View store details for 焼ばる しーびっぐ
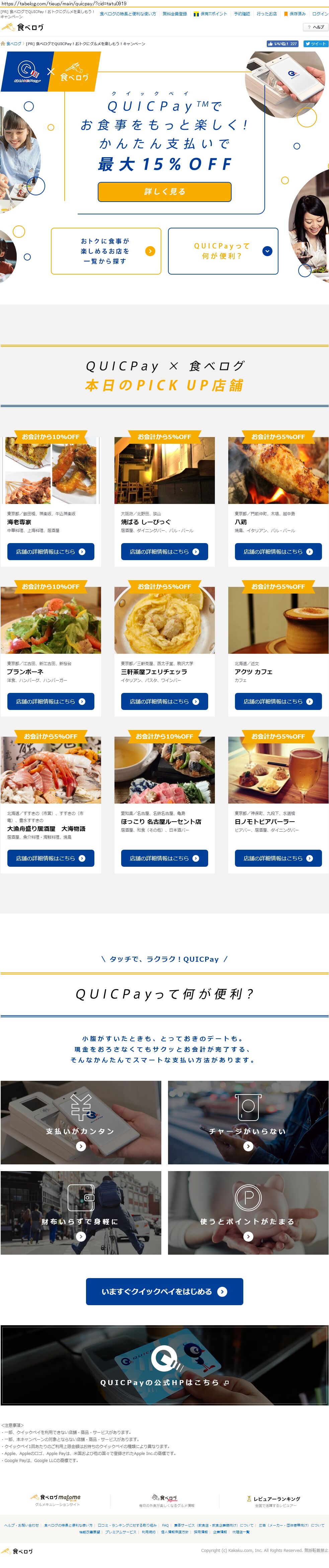Viewport: 329px width, 1568px height. (165, 551)
